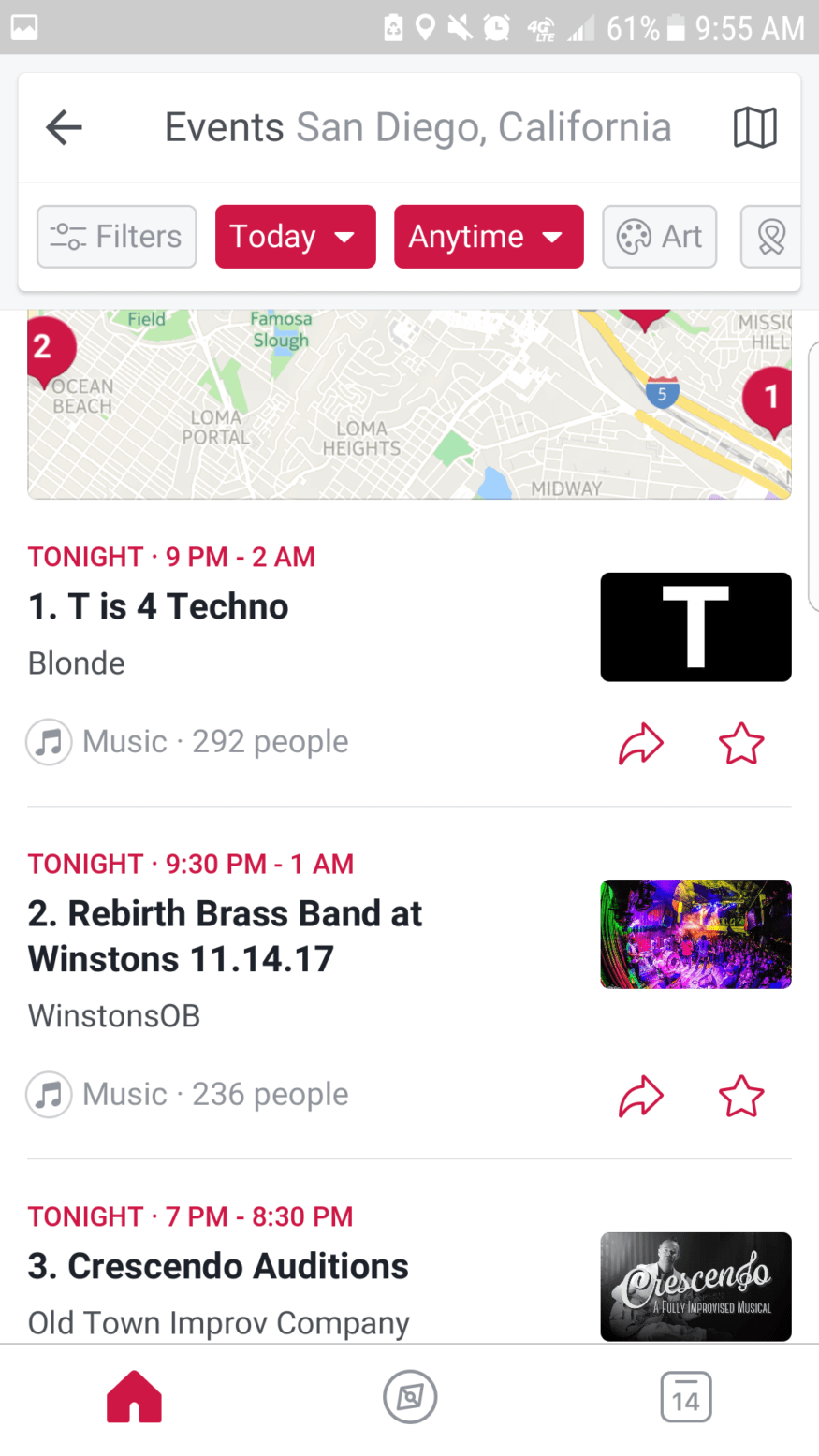Screen dimensions: 819x1456
Task: Select the Art category chip
Action: [660, 237]
